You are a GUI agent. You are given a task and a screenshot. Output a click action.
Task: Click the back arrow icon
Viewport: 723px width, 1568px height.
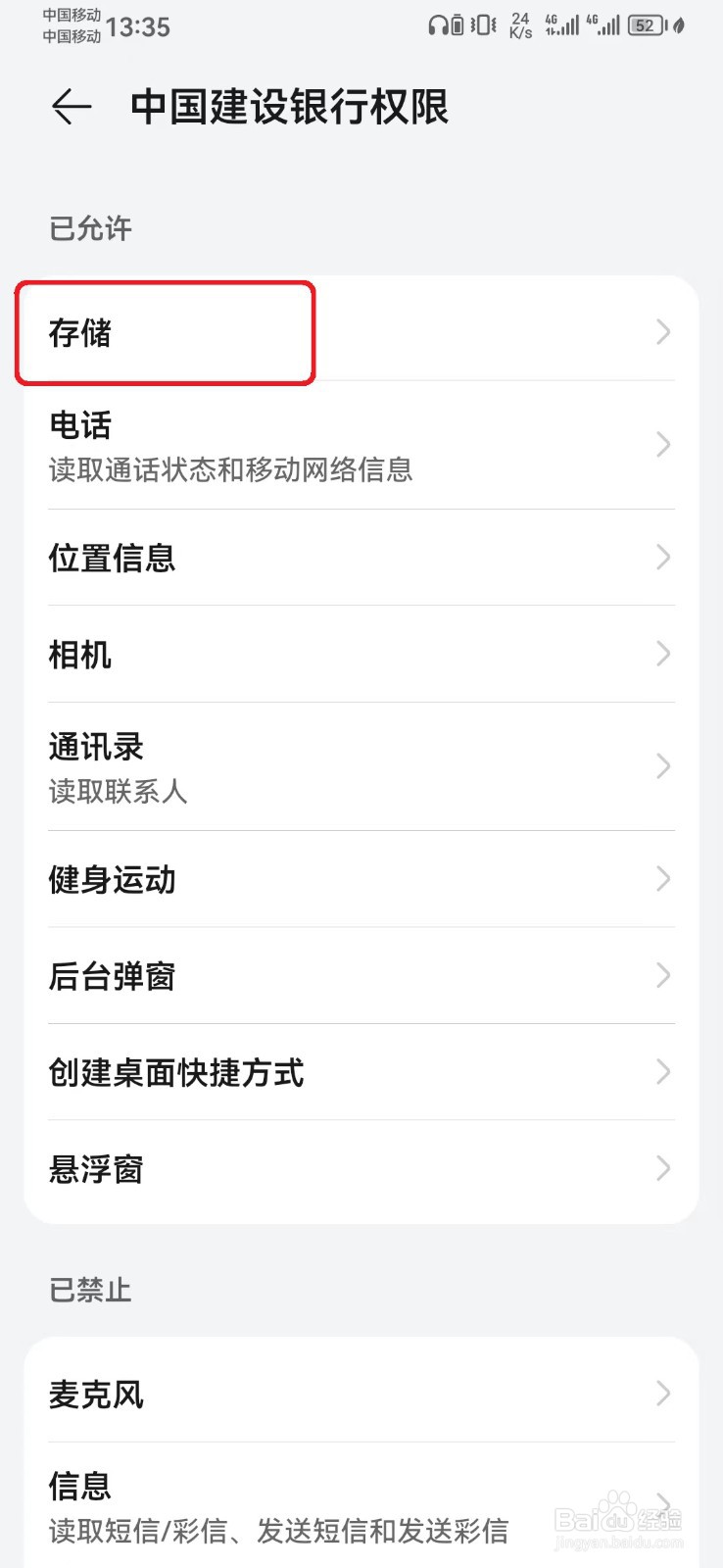coord(69,106)
